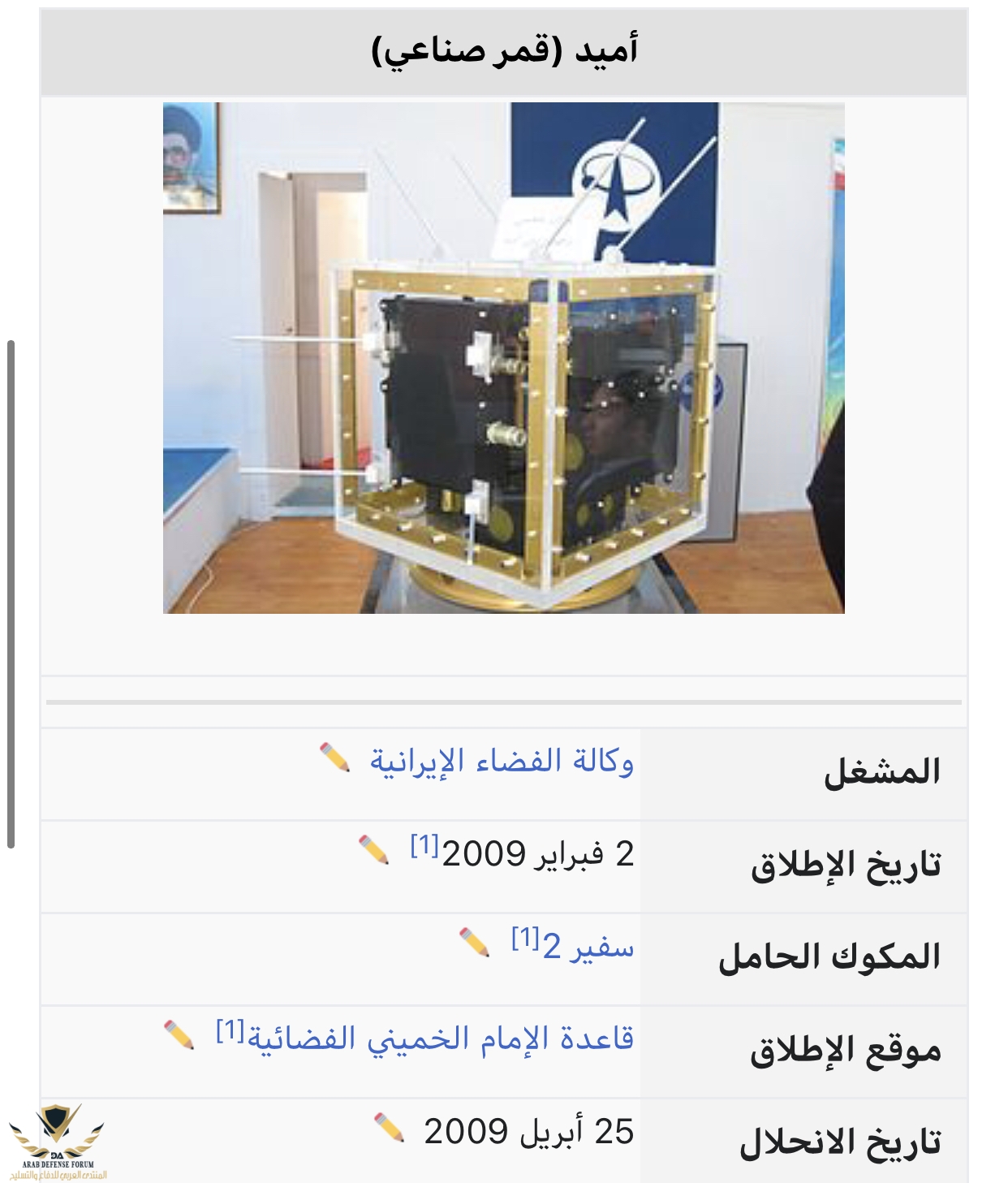Open the Iranian Space Agency link

point(502,761)
